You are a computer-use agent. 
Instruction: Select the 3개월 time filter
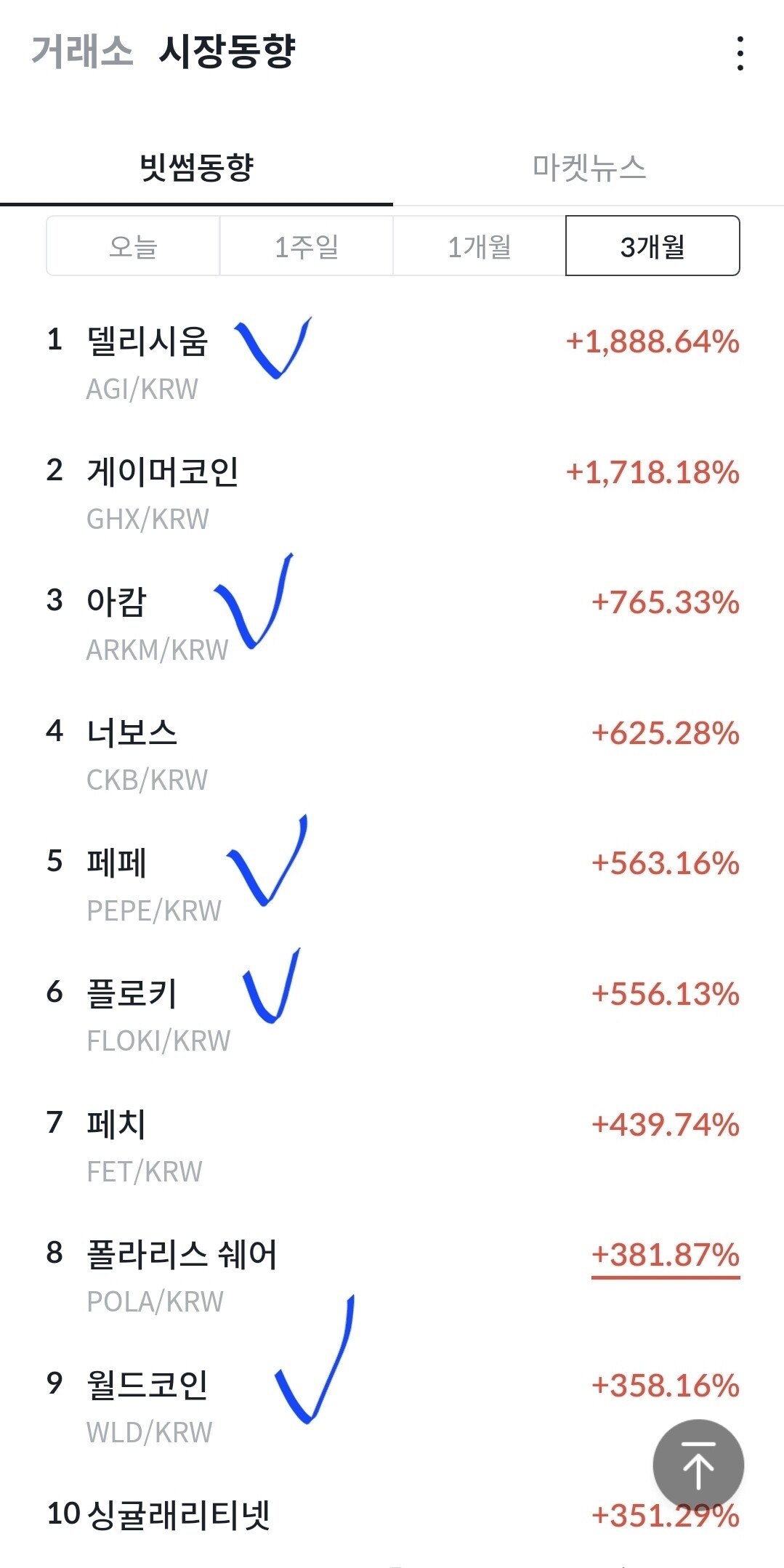(x=652, y=246)
